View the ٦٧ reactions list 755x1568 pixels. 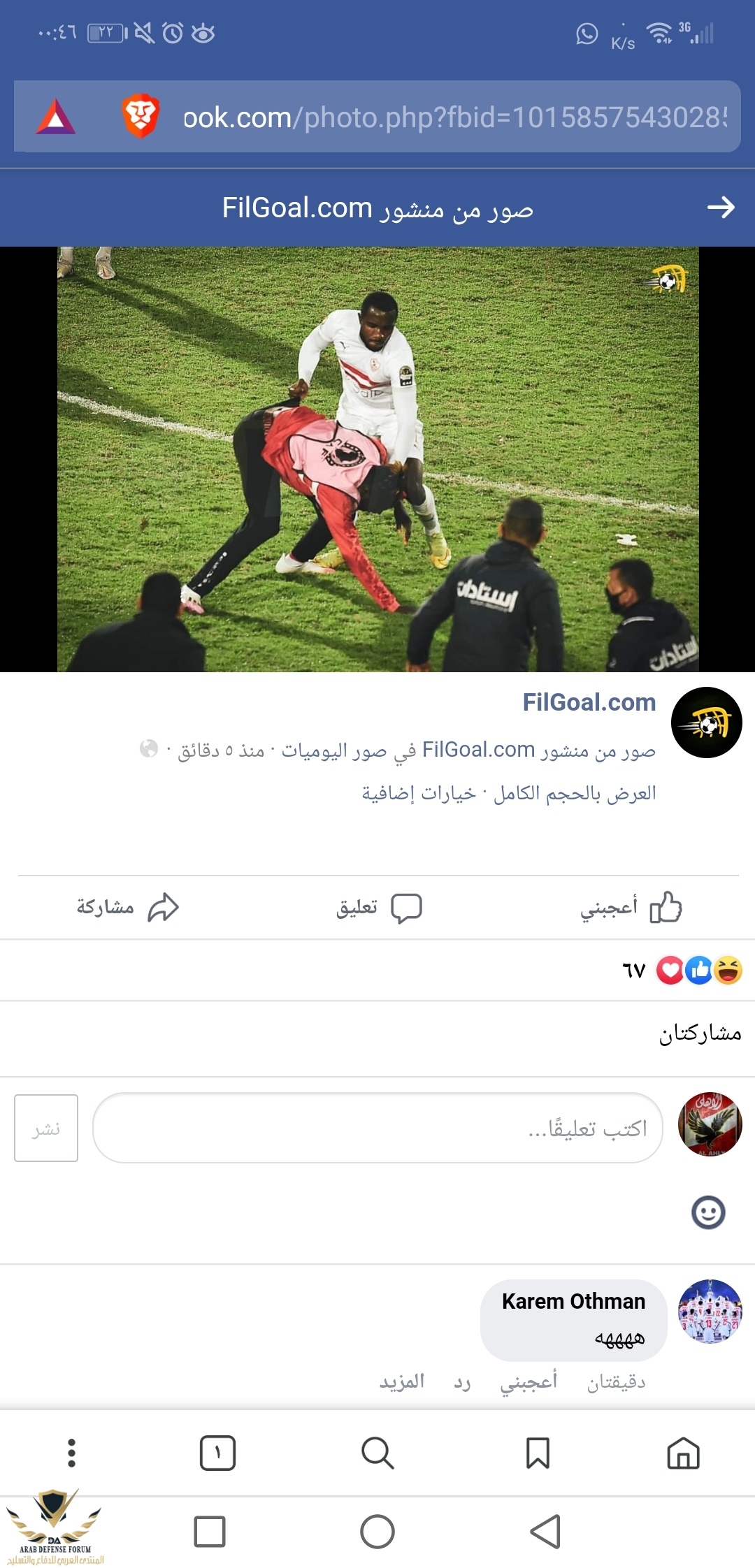pyautogui.click(x=682, y=970)
